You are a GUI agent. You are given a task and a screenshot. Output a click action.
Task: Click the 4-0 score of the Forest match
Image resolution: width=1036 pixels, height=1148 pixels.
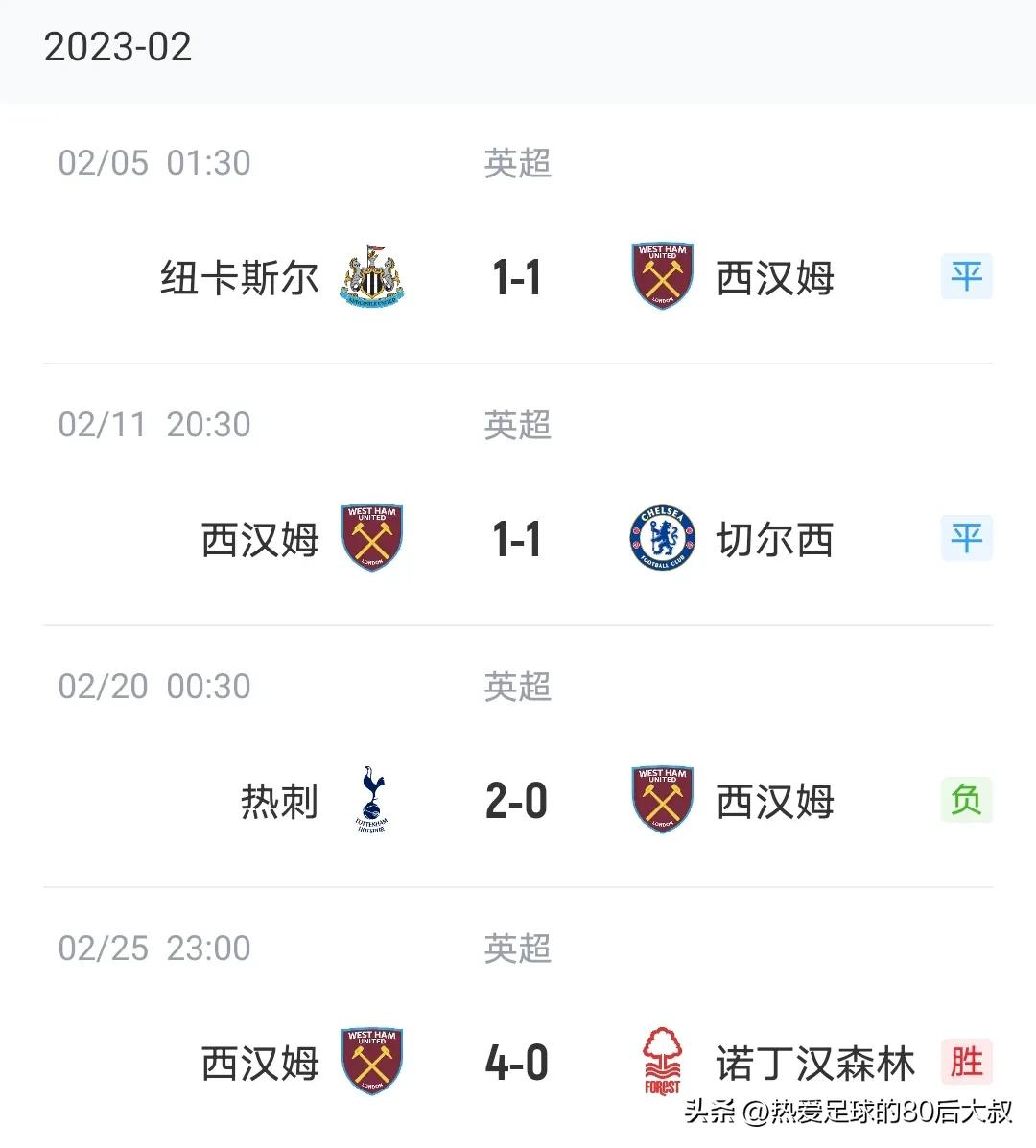click(x=518, y=1063)
